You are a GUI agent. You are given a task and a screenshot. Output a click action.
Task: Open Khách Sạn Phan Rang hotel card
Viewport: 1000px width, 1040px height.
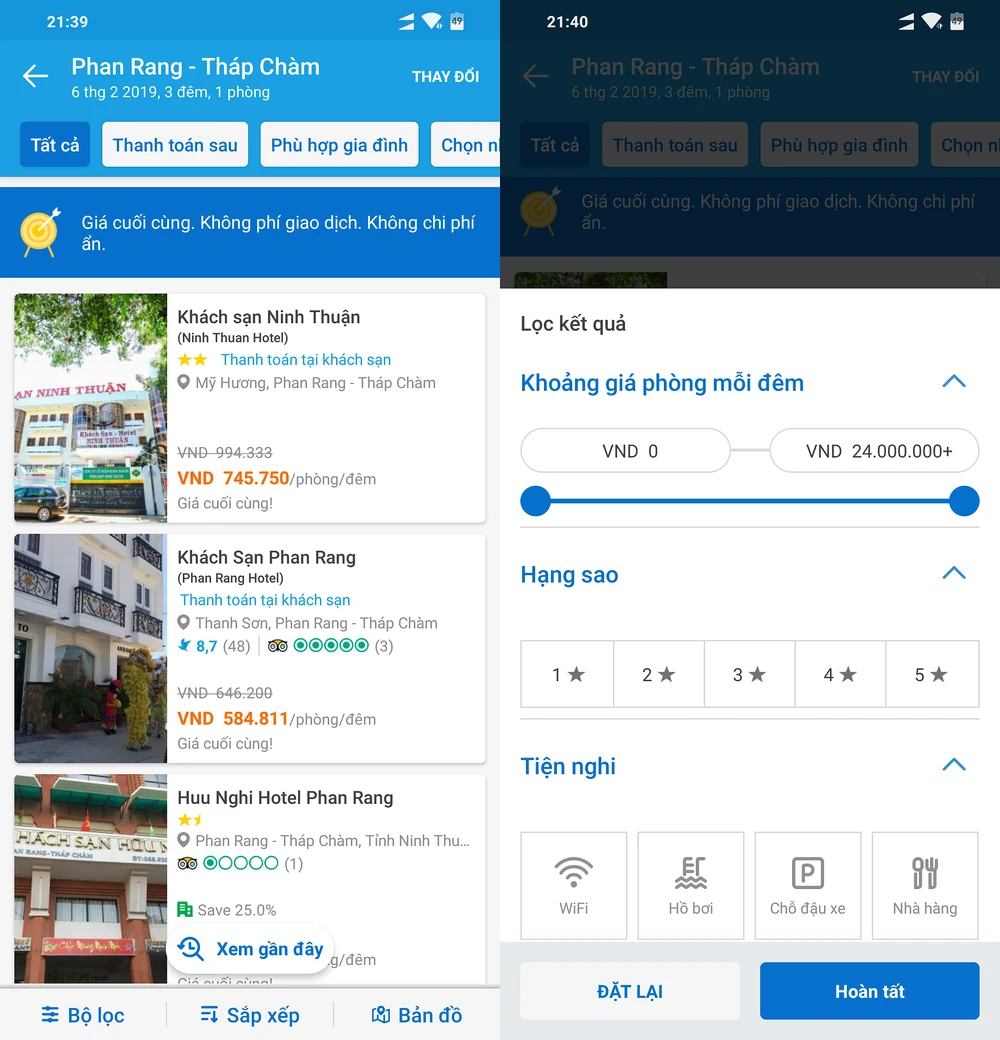pos(249,648)
